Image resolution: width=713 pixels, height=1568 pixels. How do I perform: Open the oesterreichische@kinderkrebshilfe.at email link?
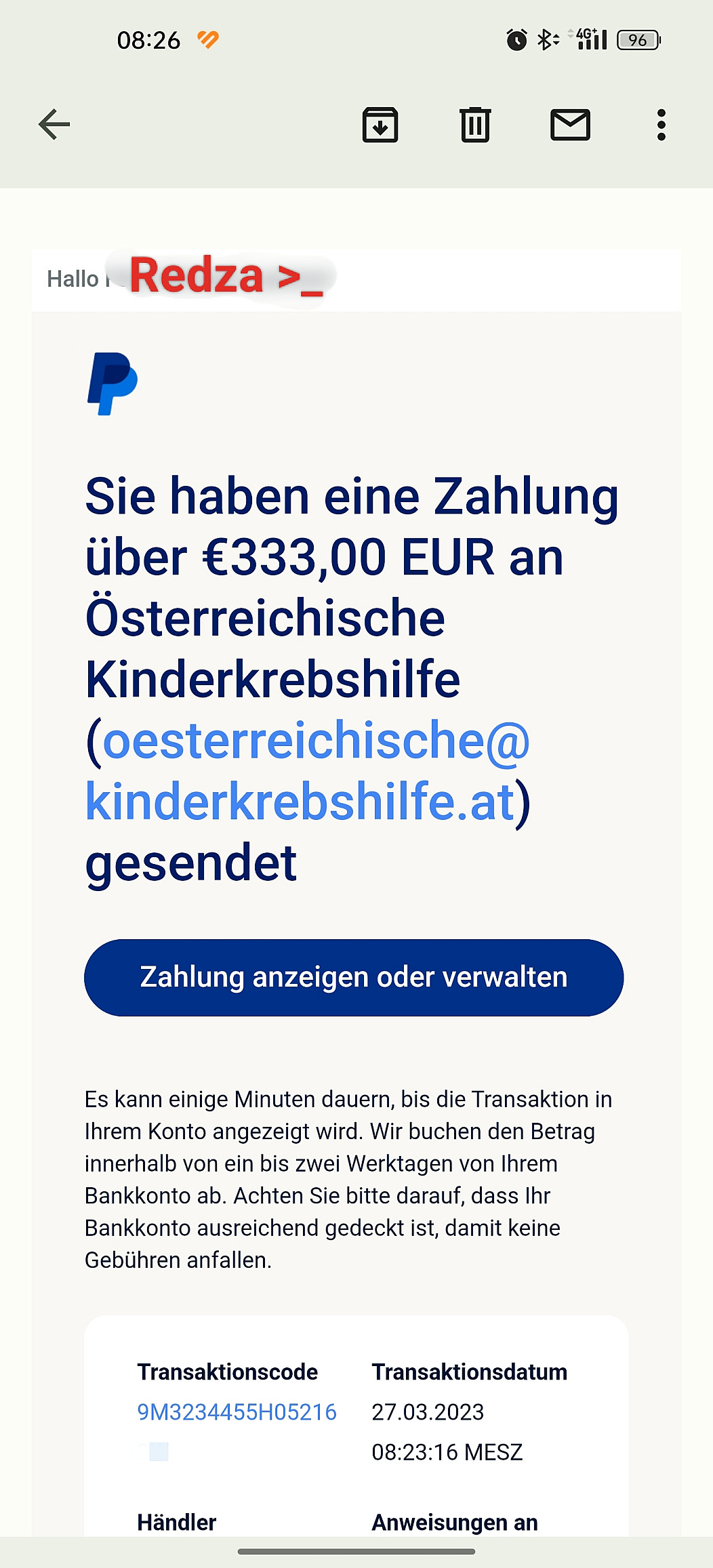tap(308, 771)
